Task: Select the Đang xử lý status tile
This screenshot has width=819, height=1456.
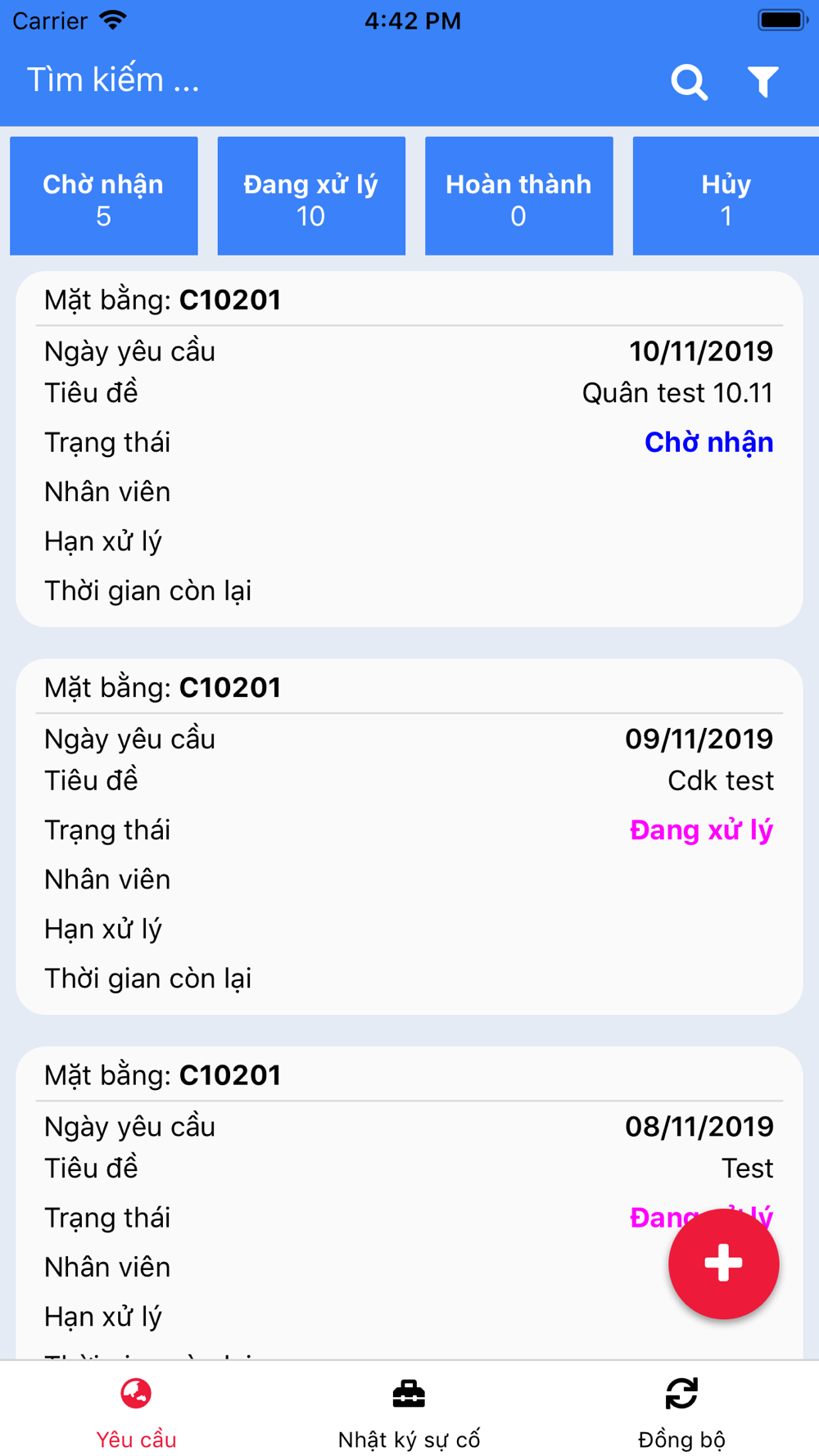Action: click(311, 196)
